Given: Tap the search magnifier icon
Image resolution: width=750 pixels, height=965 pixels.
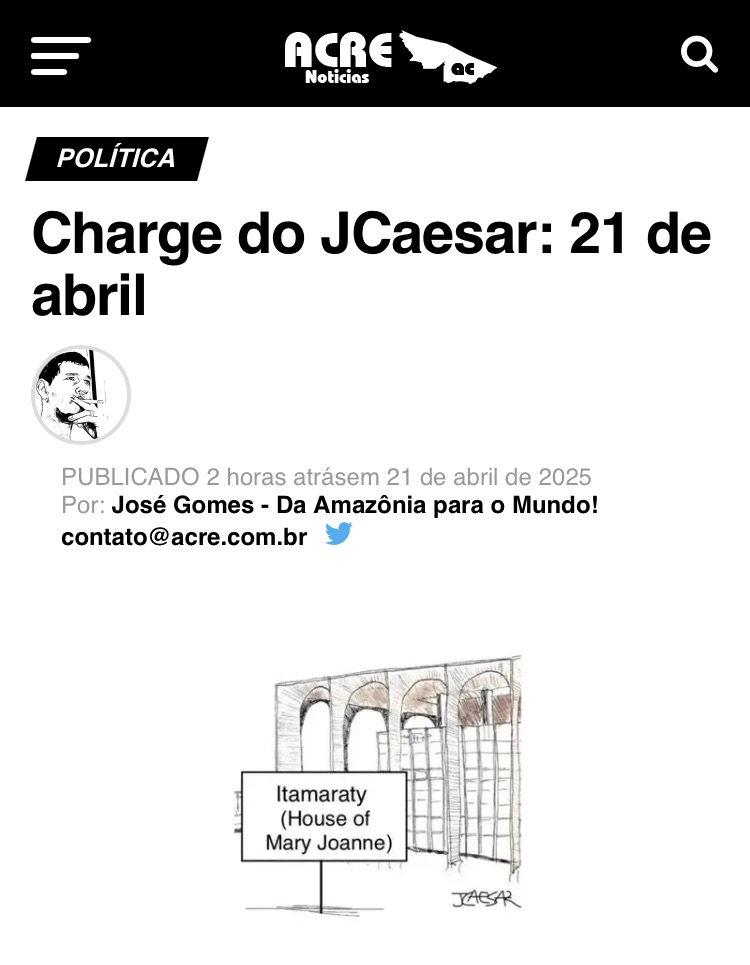Looking at the screenshot, I should [699, 54].
